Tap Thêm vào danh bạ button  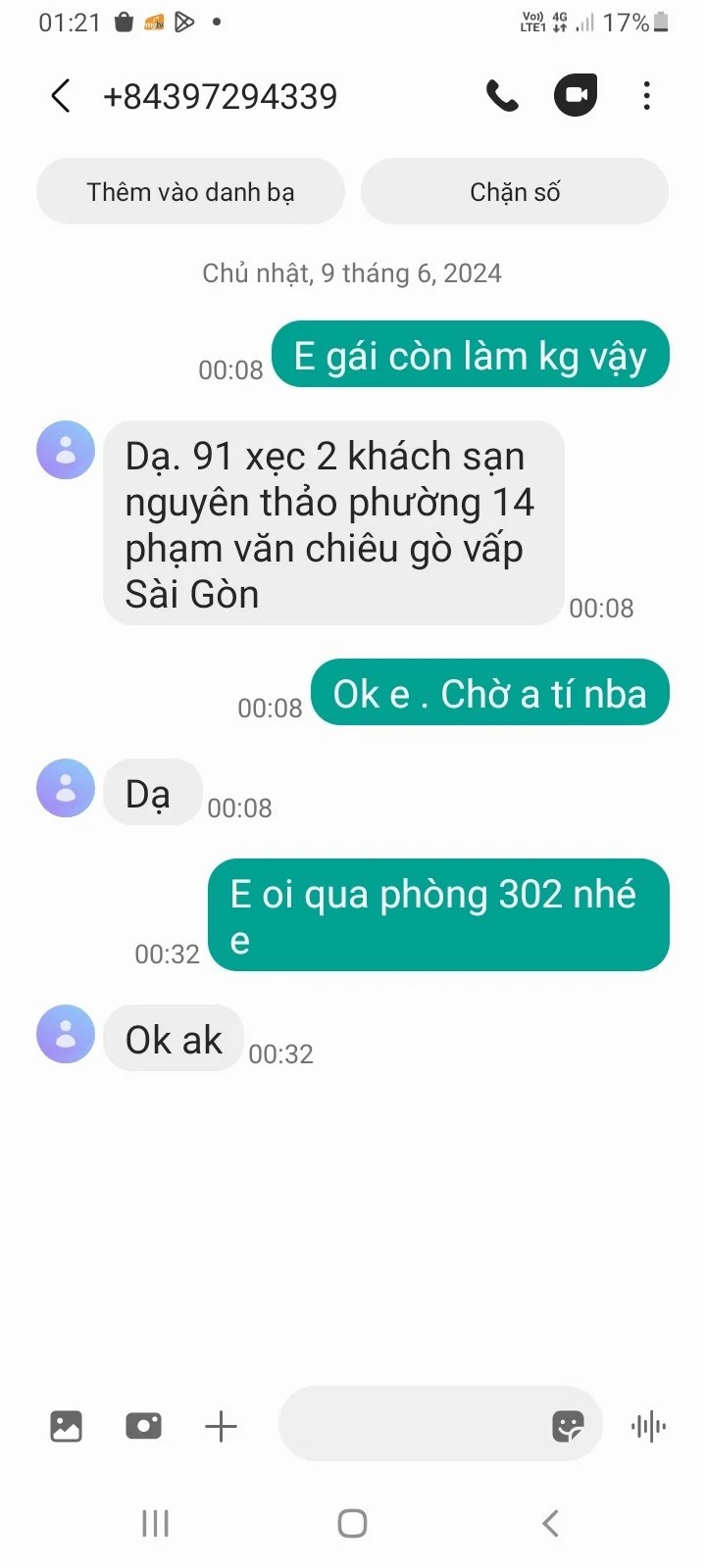tap(190, 192)
